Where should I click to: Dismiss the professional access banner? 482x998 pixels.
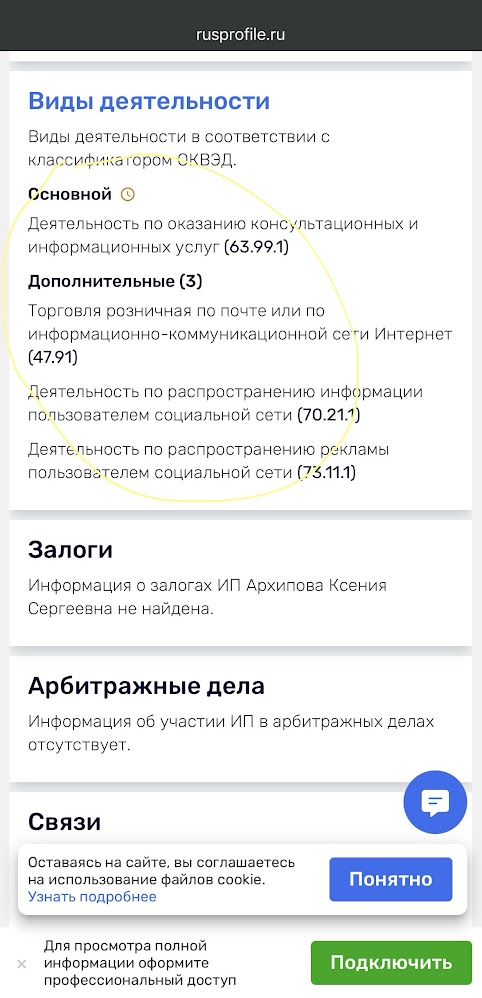coord(21,964)
